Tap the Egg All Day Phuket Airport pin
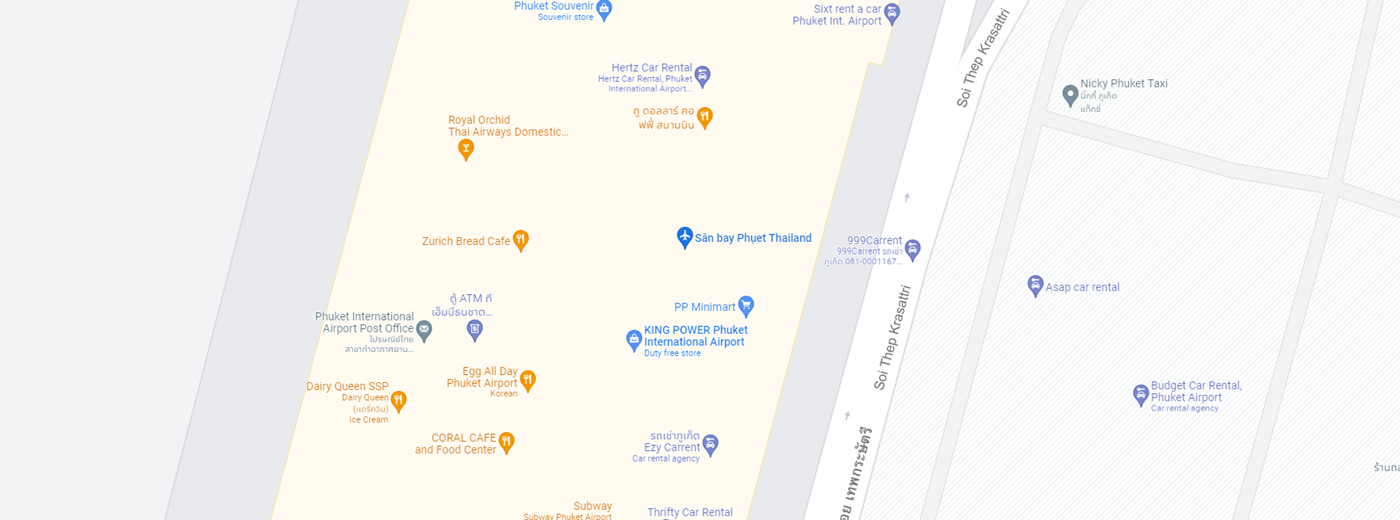1400x520 pixels. pos(528,379)
